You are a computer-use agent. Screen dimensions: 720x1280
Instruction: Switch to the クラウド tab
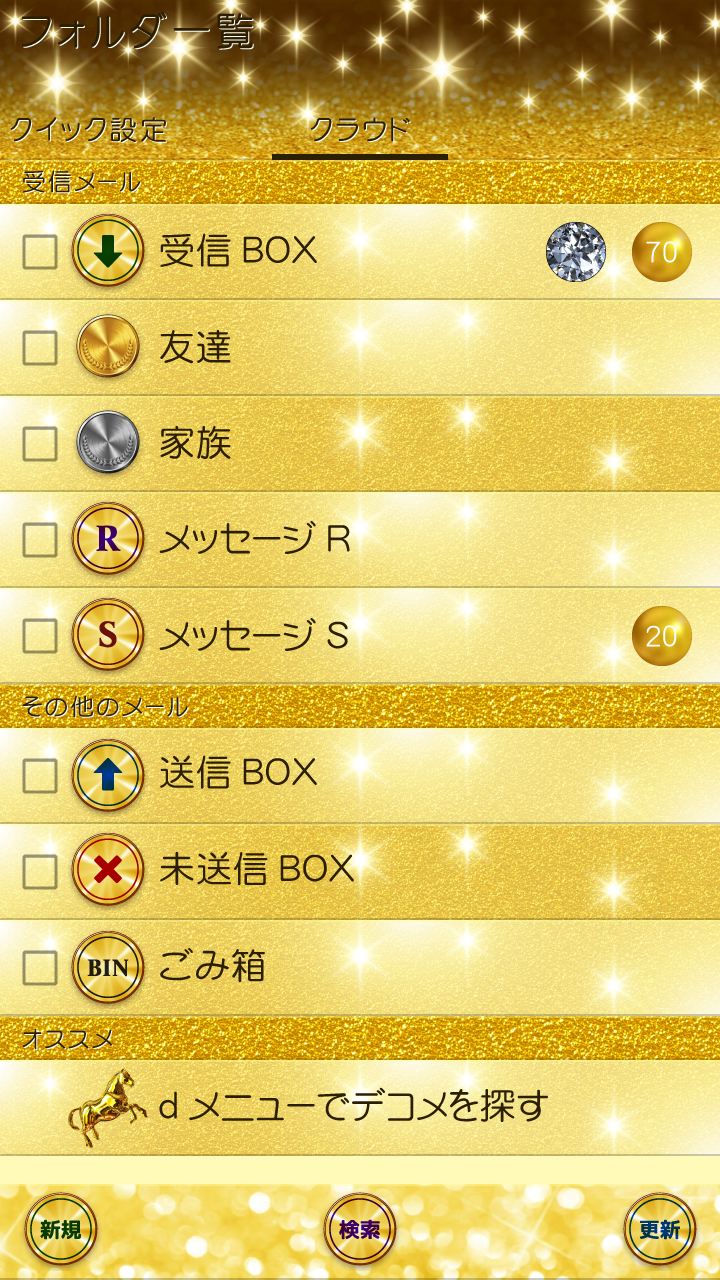pyautogui.click(x=360, y=130)
